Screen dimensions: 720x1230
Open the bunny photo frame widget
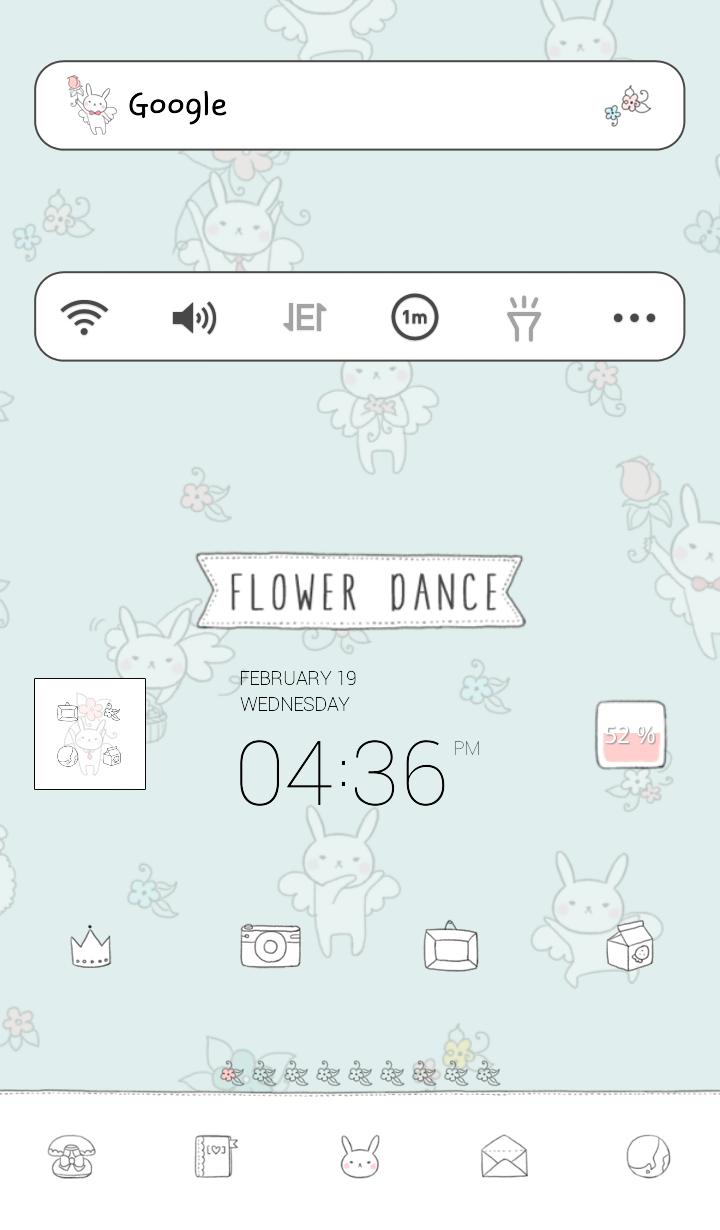[90, 733]
